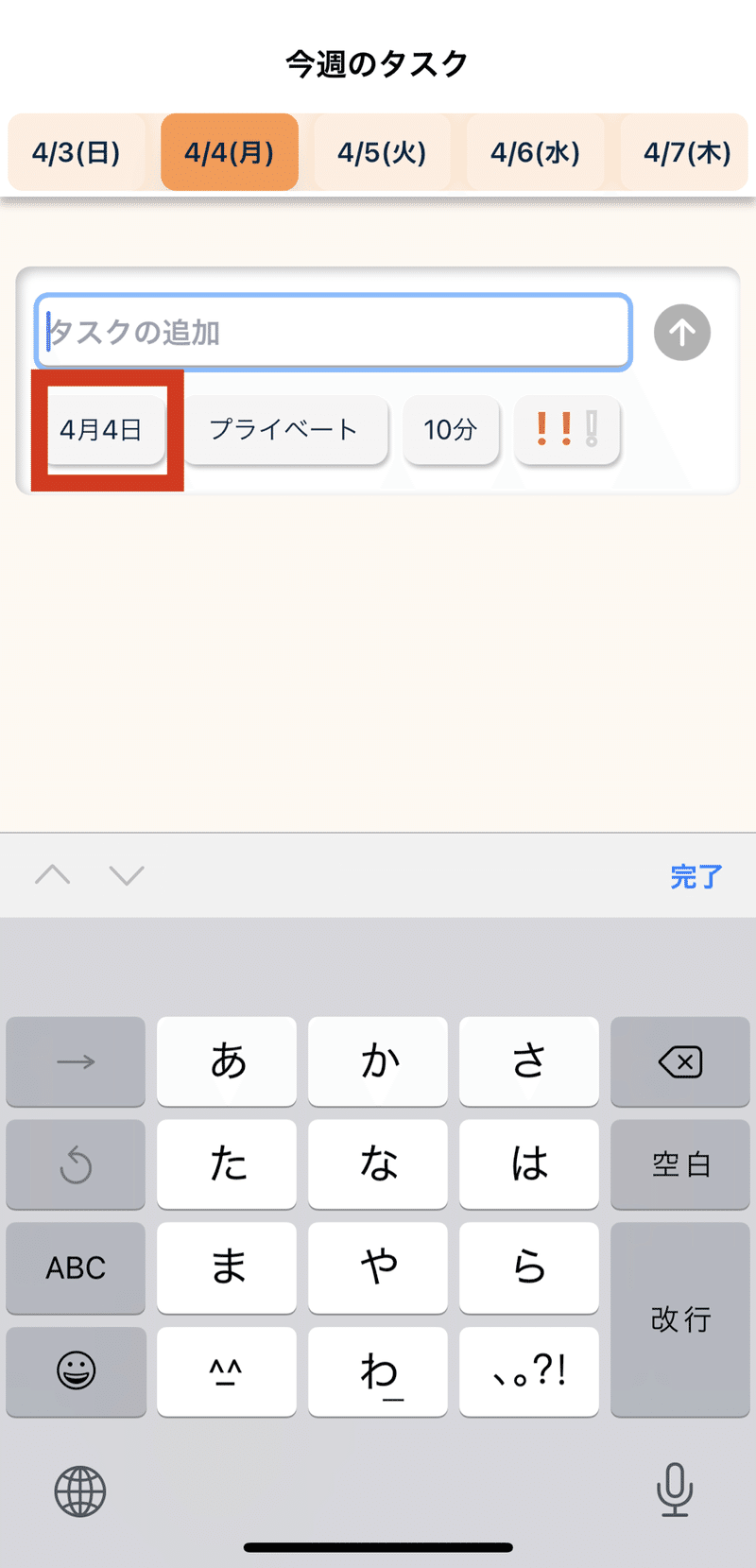Change the プライベート category chip
Screen dimensions: 756x1568
point(285,430)
